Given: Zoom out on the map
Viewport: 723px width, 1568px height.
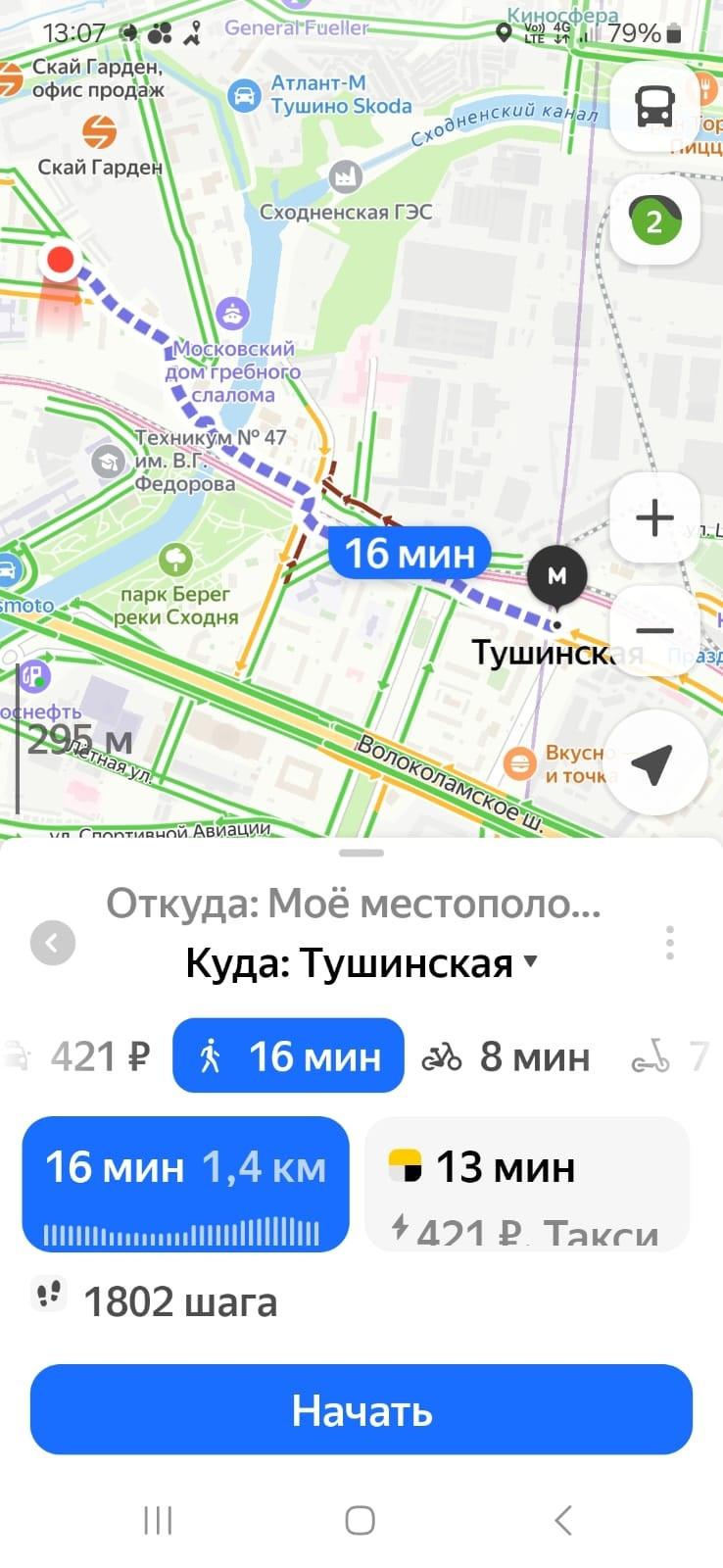Looking at the screenshot, I should 654,630.
